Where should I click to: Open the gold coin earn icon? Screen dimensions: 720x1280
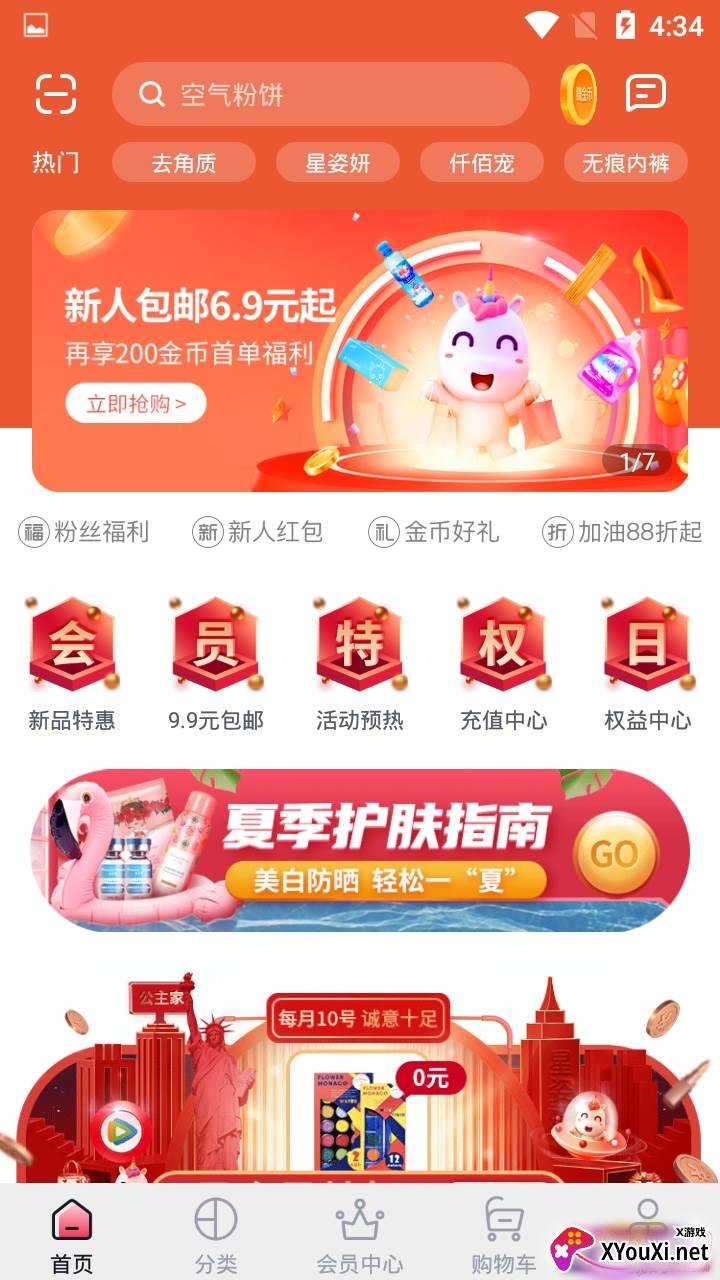pyautogui.click(x=578, y=94)
